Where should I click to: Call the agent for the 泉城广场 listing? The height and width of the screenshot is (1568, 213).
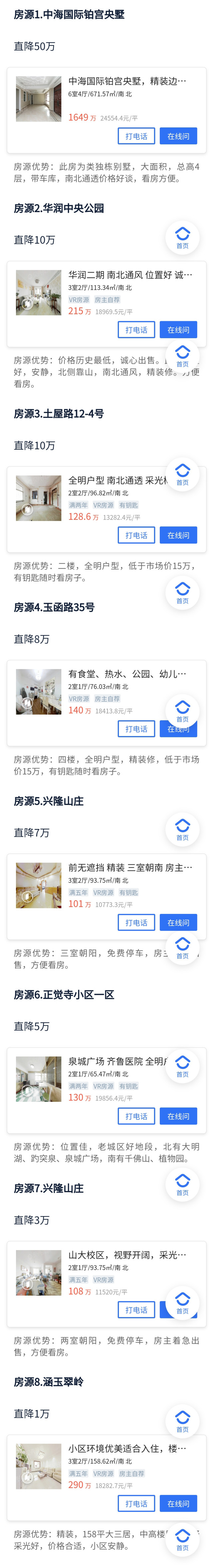click(136, 1116)
